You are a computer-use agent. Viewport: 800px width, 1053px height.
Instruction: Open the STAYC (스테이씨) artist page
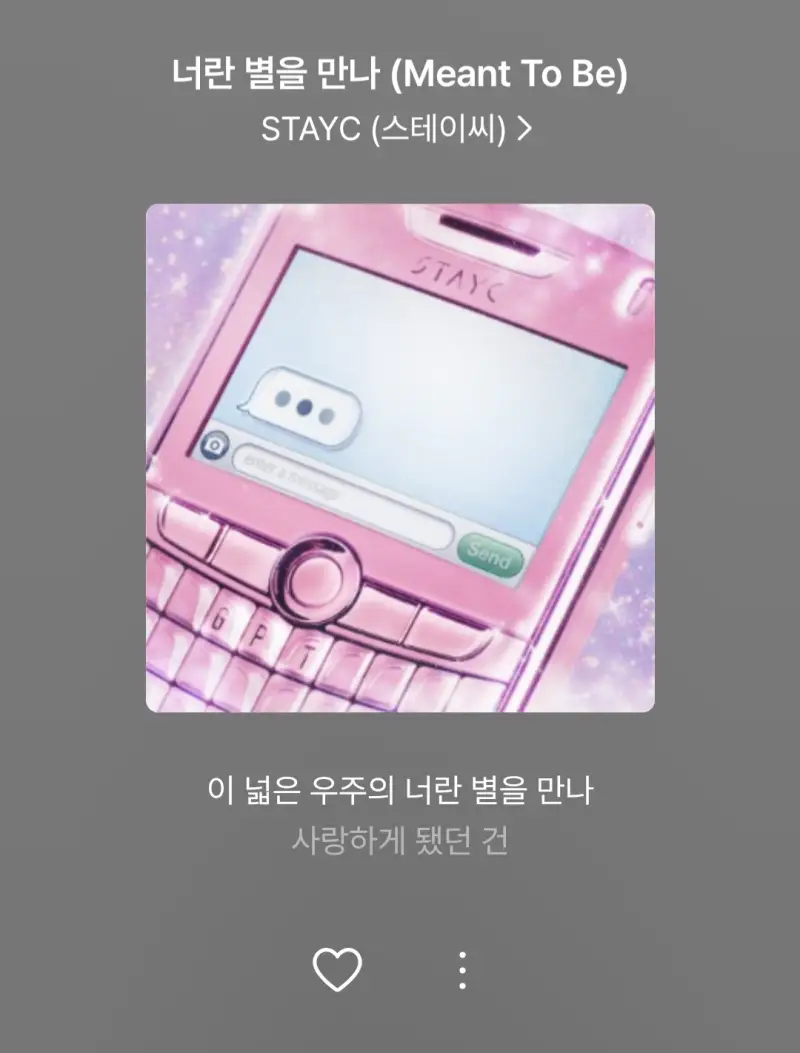396,129
